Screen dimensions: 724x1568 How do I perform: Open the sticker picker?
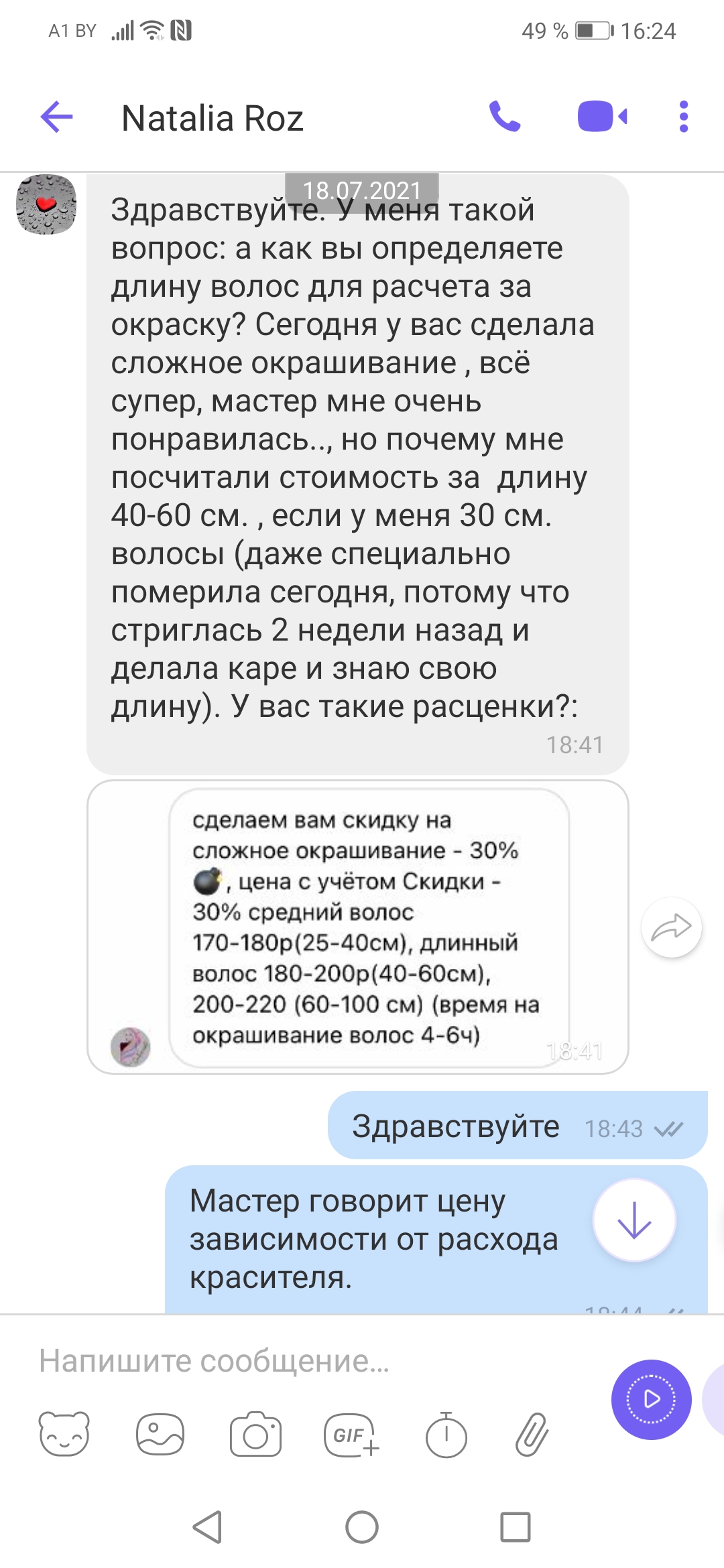click(x=64, y=1435)
